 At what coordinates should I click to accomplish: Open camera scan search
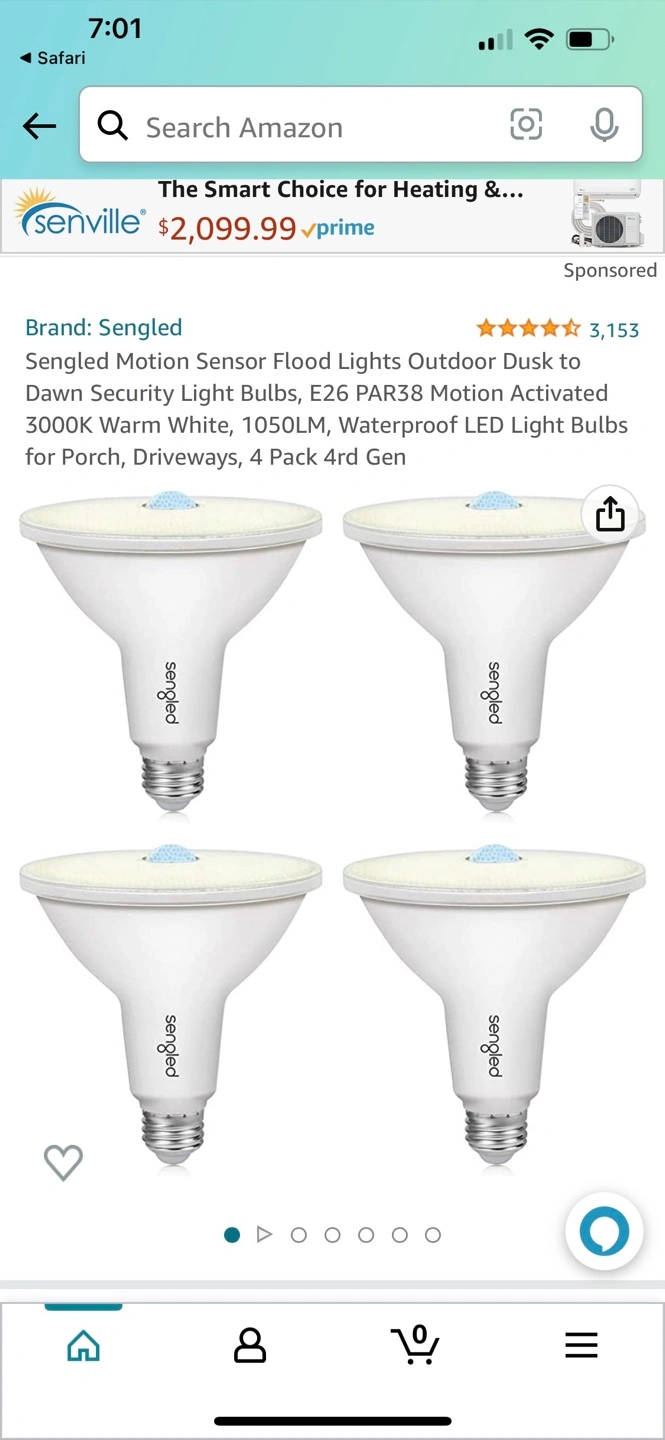[526, 125]
